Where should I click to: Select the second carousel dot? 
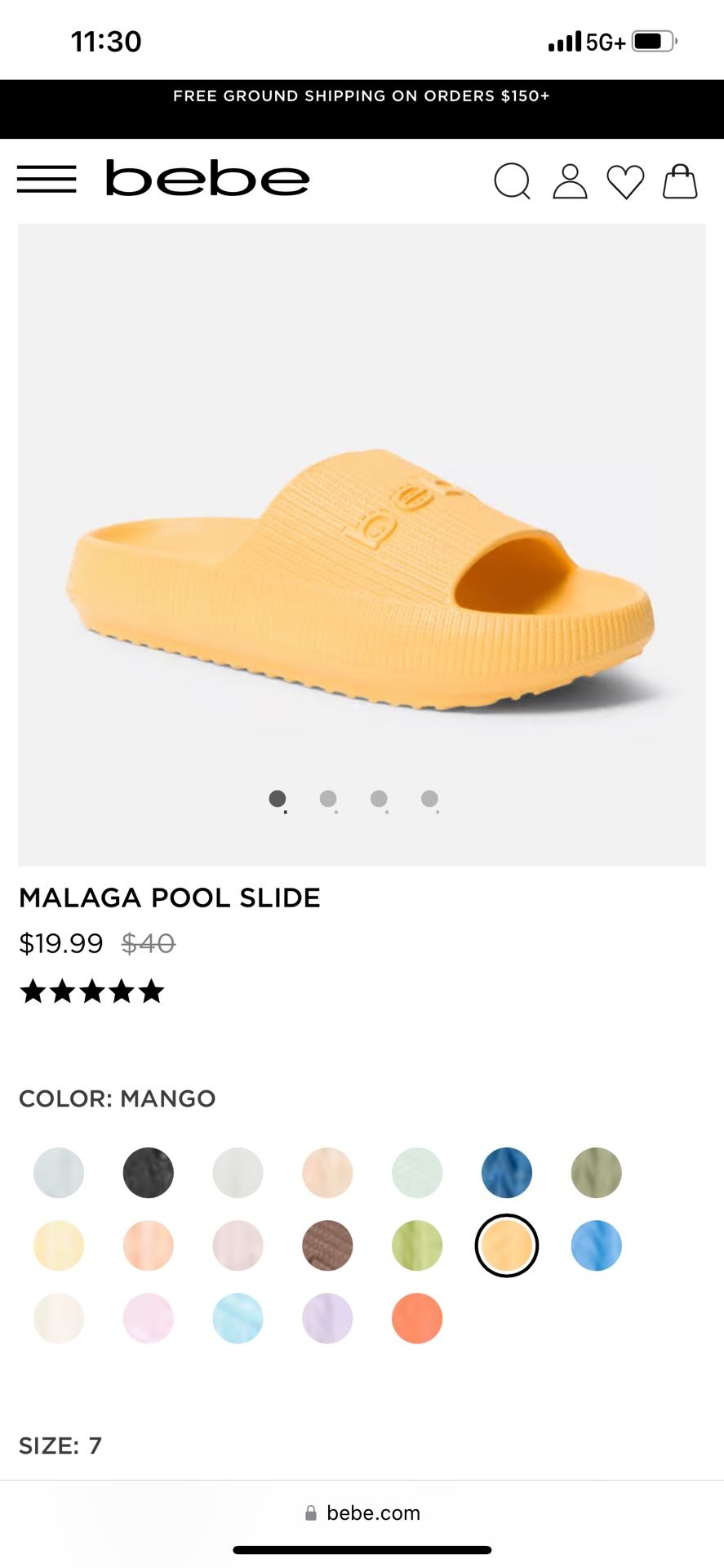coord(328,799)
